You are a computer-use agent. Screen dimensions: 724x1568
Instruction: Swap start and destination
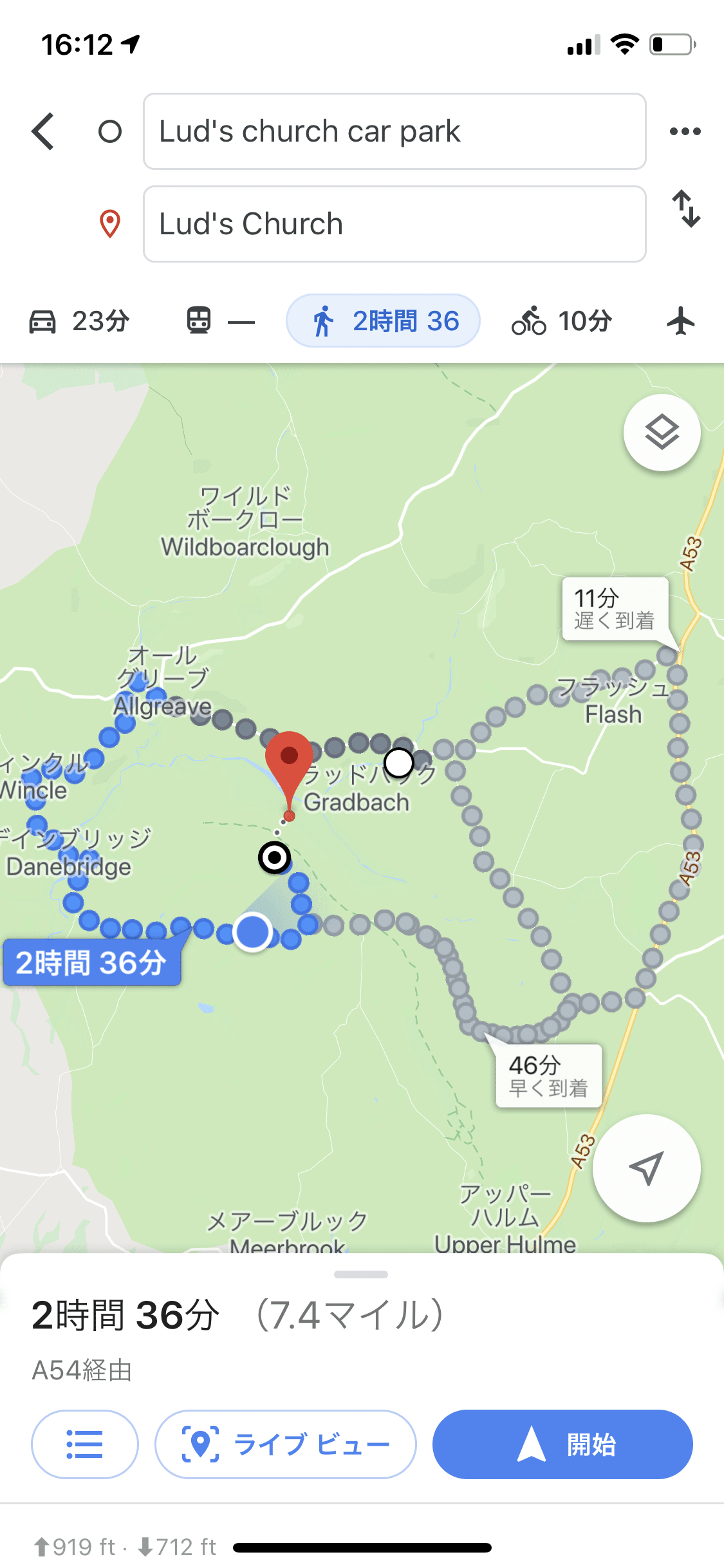pos(686,209)
